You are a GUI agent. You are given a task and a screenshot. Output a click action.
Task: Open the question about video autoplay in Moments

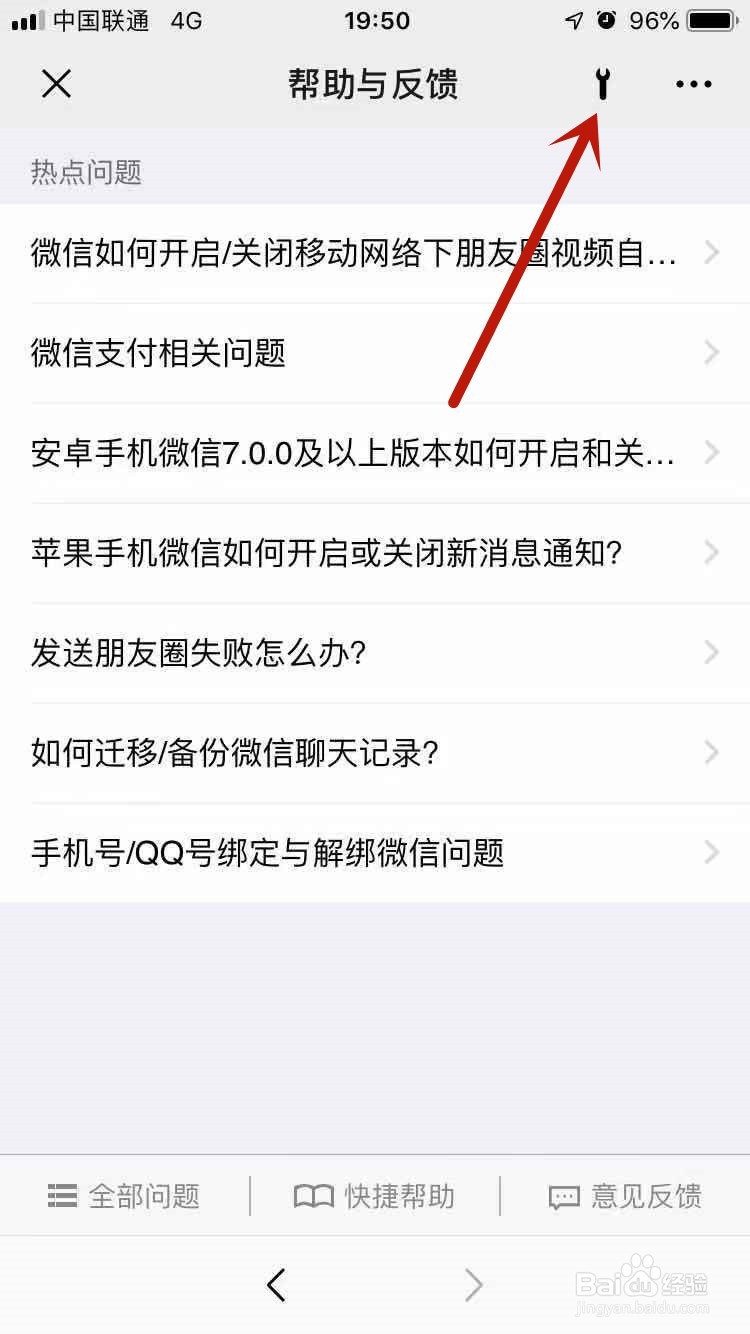click(375, 253)
